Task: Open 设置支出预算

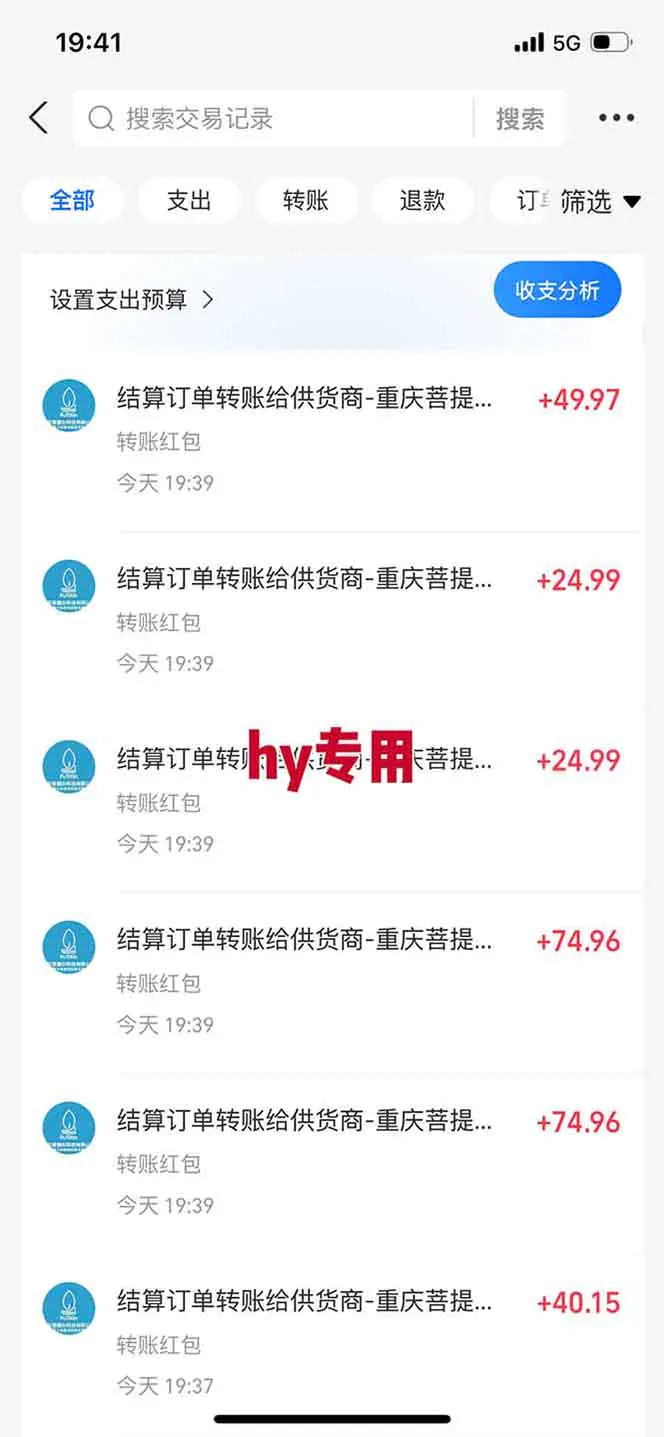Action: point(132,299)
